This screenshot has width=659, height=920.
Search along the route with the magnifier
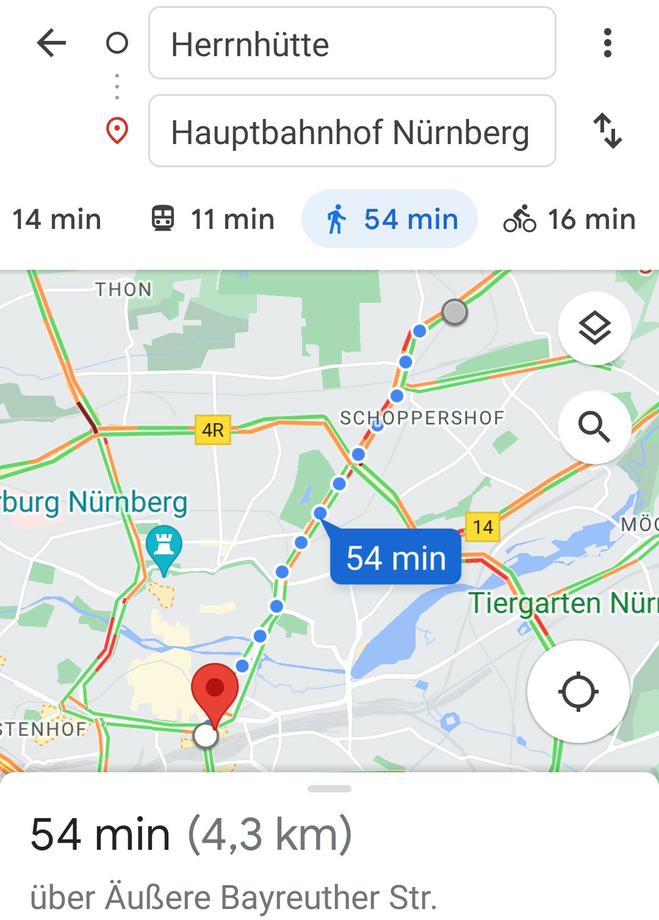tap(594, 428)
